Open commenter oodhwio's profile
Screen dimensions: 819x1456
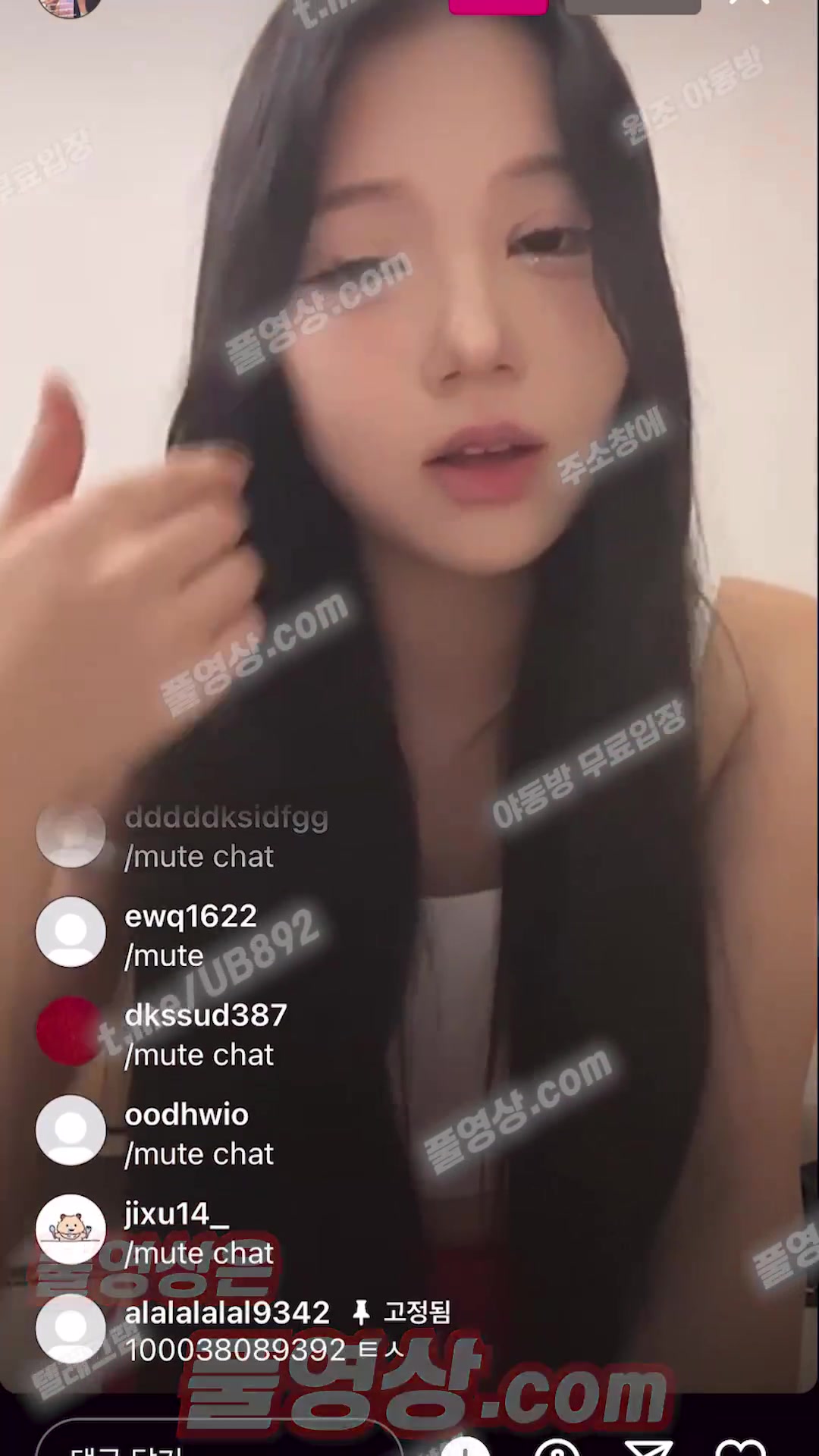(71, 1130)
